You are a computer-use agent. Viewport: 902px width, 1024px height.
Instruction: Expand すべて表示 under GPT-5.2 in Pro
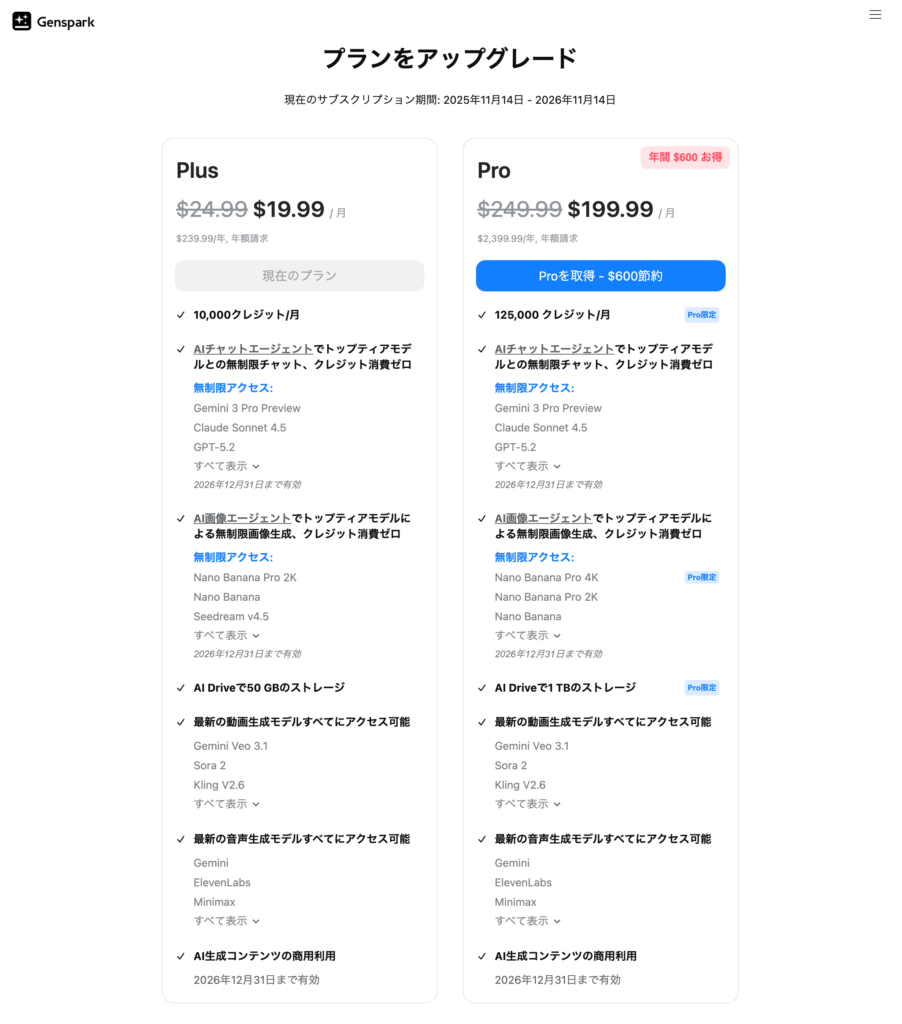click(527, 466)
